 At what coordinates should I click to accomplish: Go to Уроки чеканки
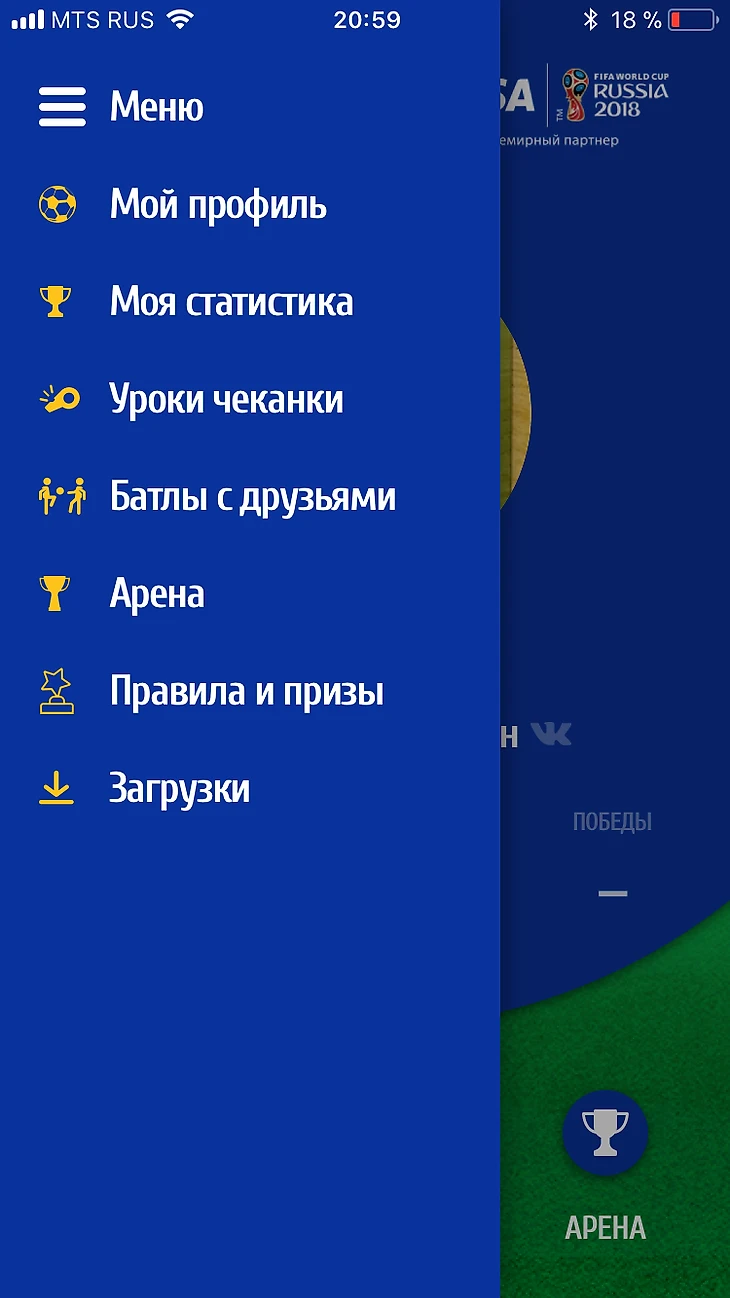click(226, 399)
